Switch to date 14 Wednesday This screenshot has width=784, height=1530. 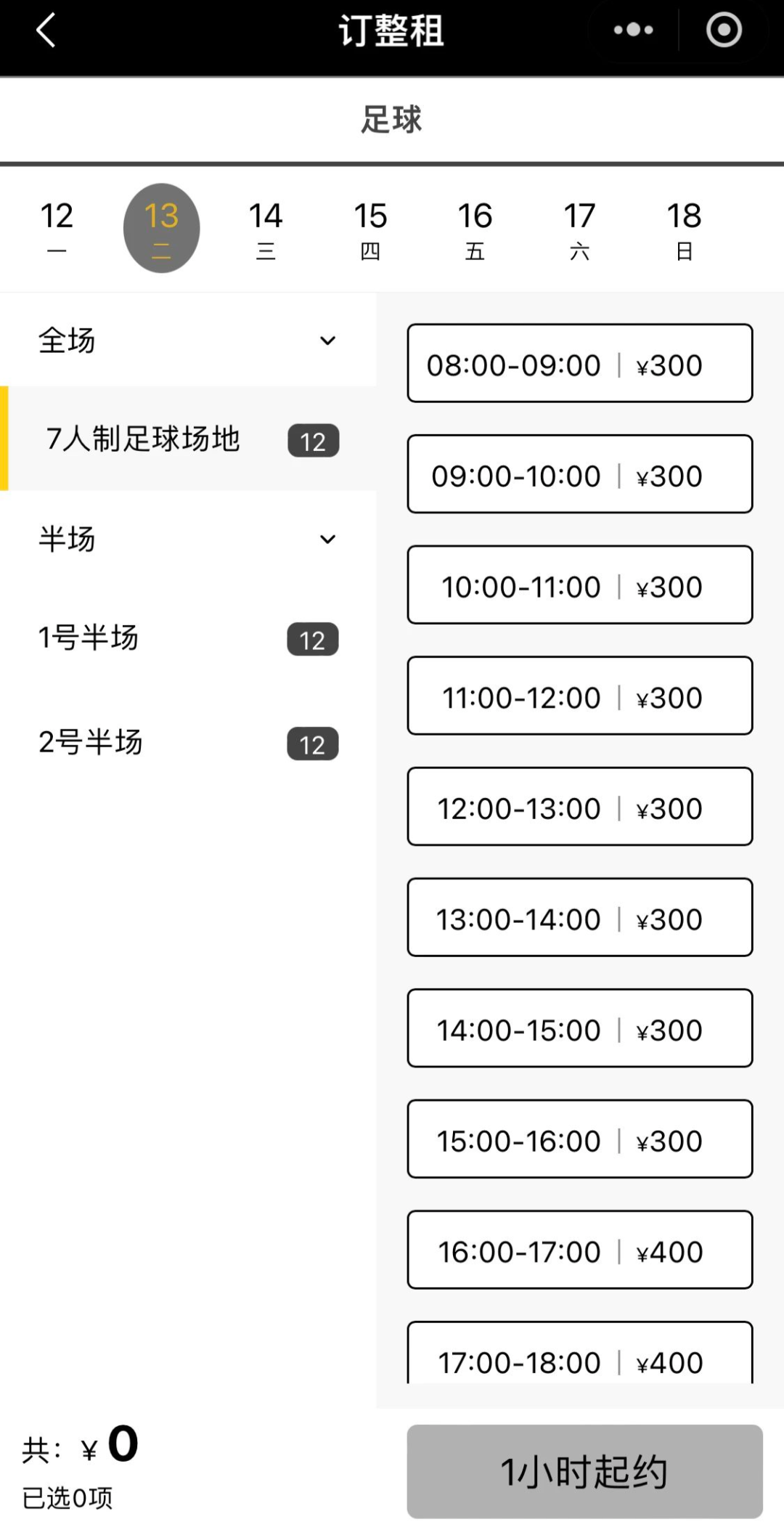coord(266,228)
